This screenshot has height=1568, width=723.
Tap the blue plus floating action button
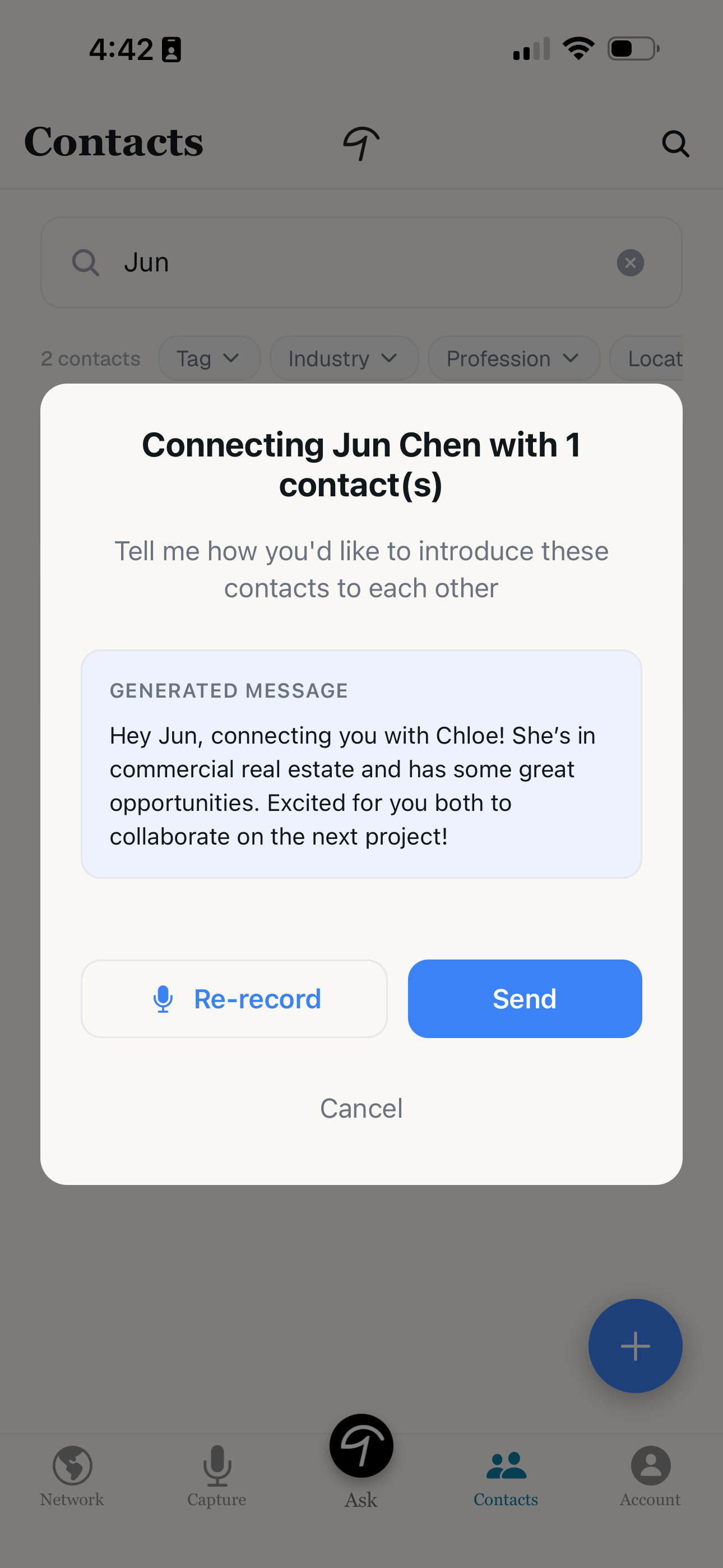click(x=636, y=1346)
